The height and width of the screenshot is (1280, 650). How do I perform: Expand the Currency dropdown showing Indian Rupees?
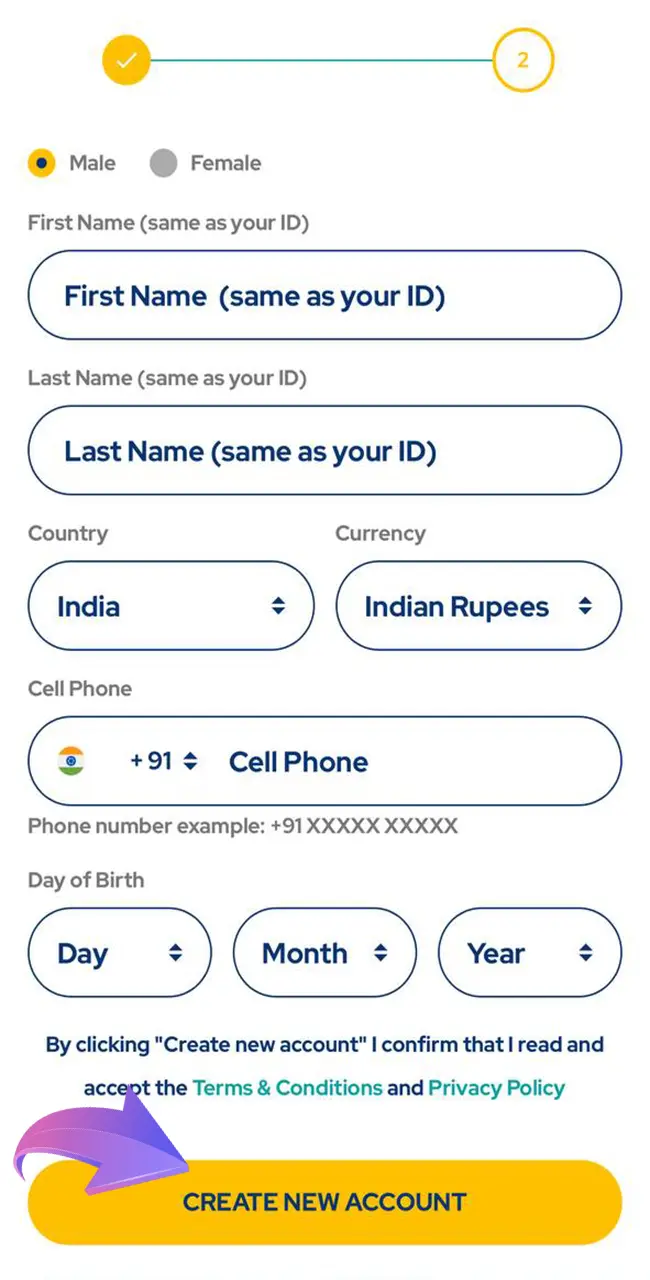coord(478,607)
